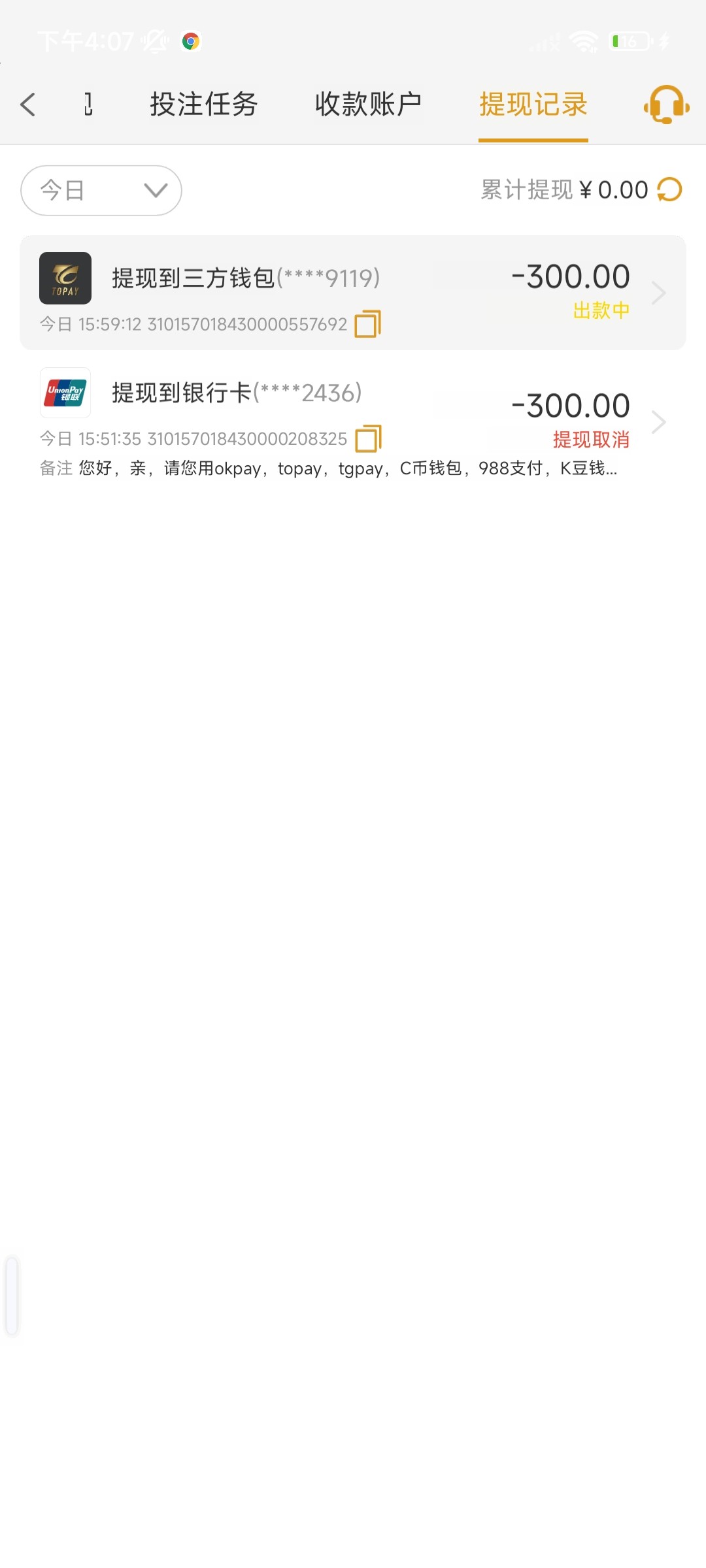Viewport: 706px width, 1568px height.
Task: Refresh the 累计提现 total
Action: coord(669,190)
